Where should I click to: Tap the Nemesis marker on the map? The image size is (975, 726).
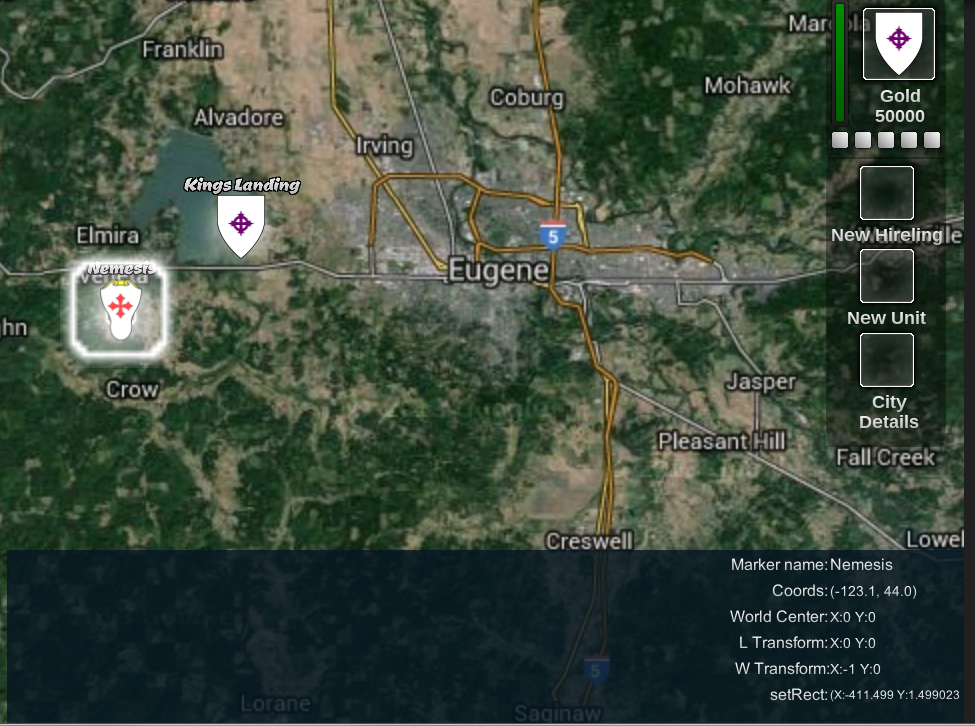click(x=120, y=309)
